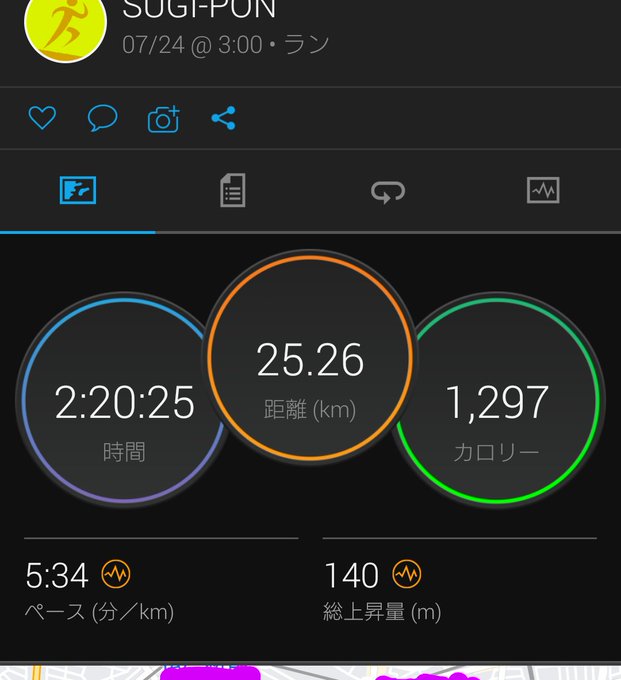Switch to the details list tab
The image size is (621, 680).
[233, 190]
